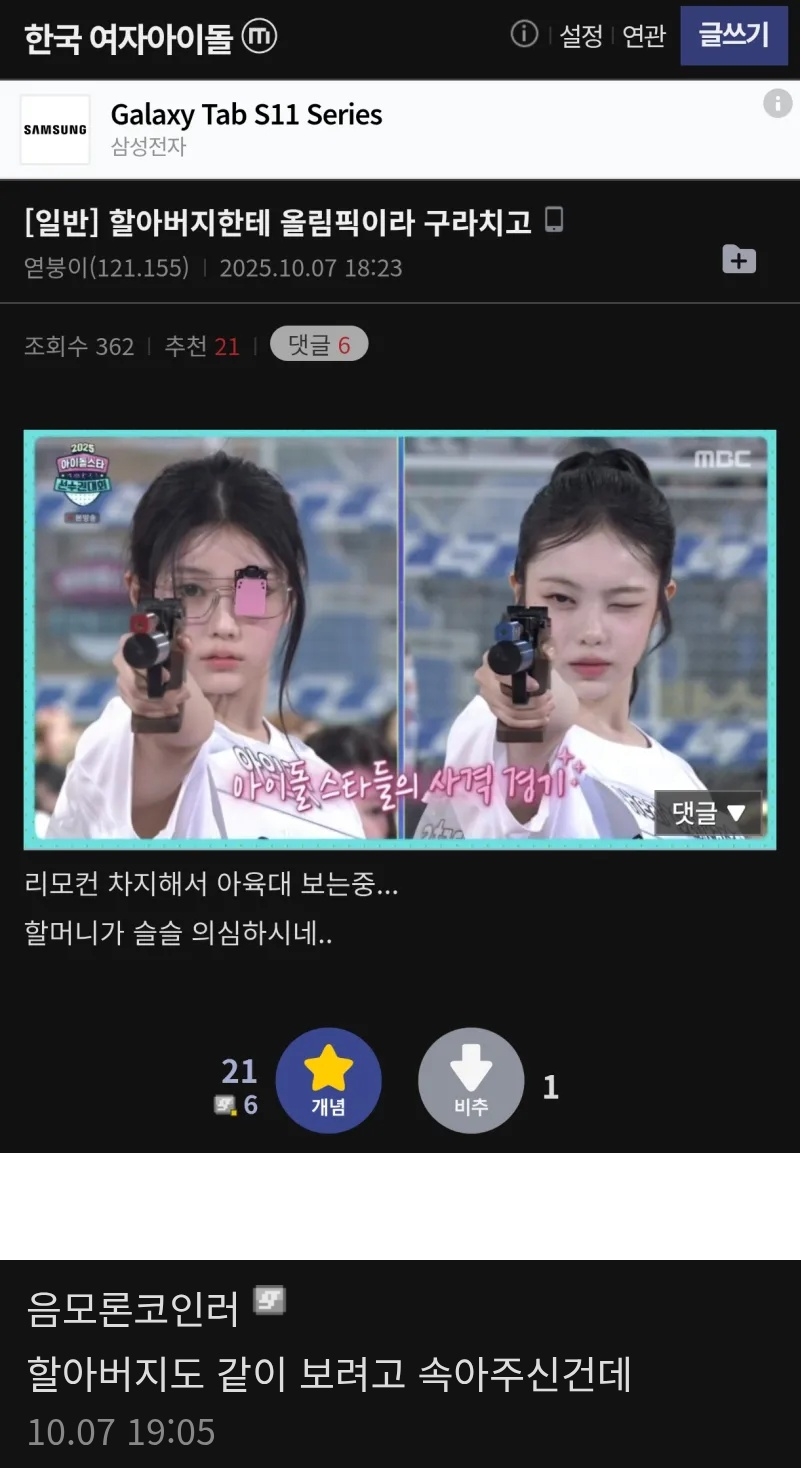The image size is (801, 1471).
Task: Open the gallery info icon
Action: coord(524,35)
